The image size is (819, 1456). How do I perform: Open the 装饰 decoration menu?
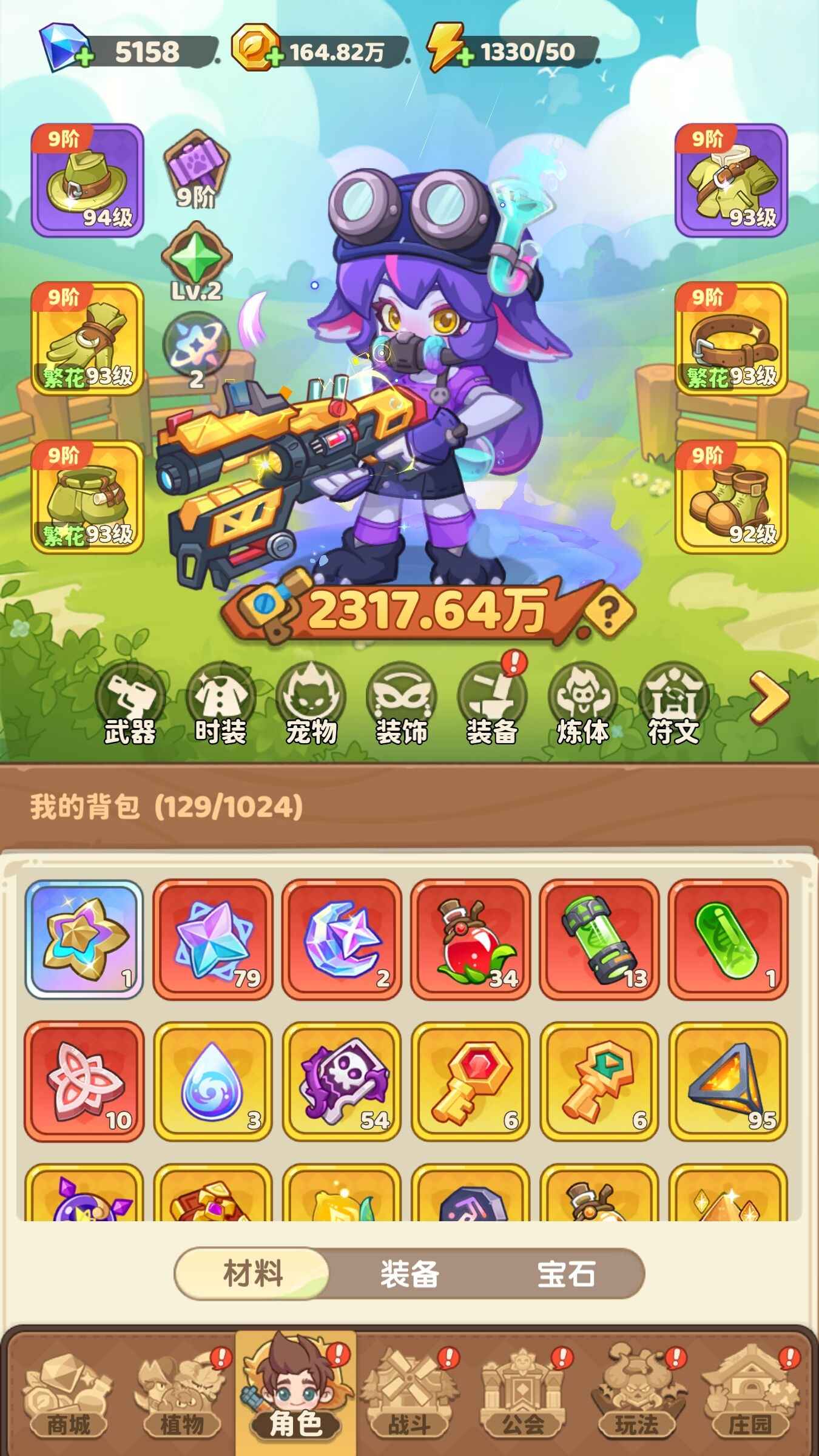tap(402, 704)
